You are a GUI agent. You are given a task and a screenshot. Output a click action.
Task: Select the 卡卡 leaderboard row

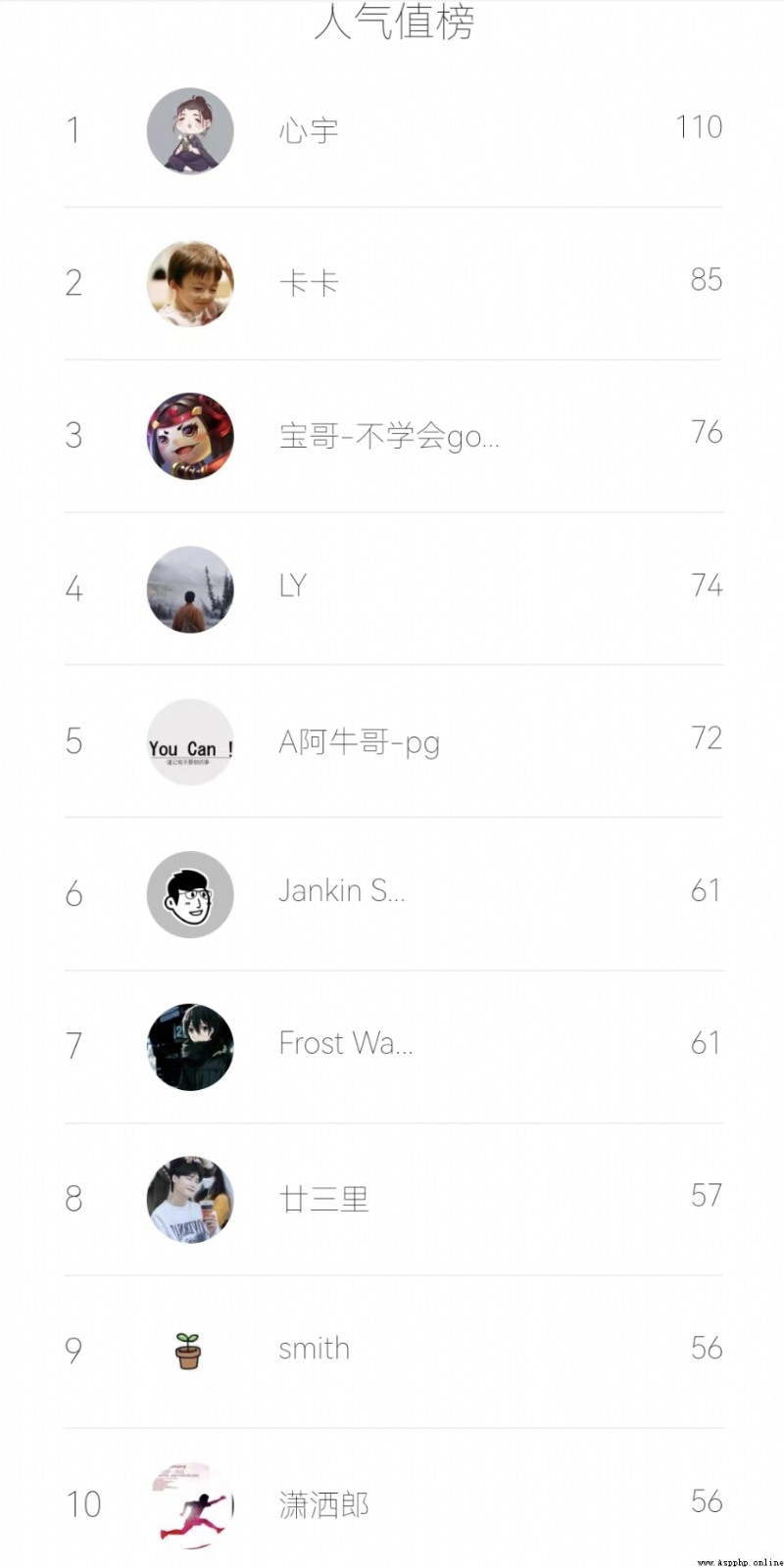point(394,283)
